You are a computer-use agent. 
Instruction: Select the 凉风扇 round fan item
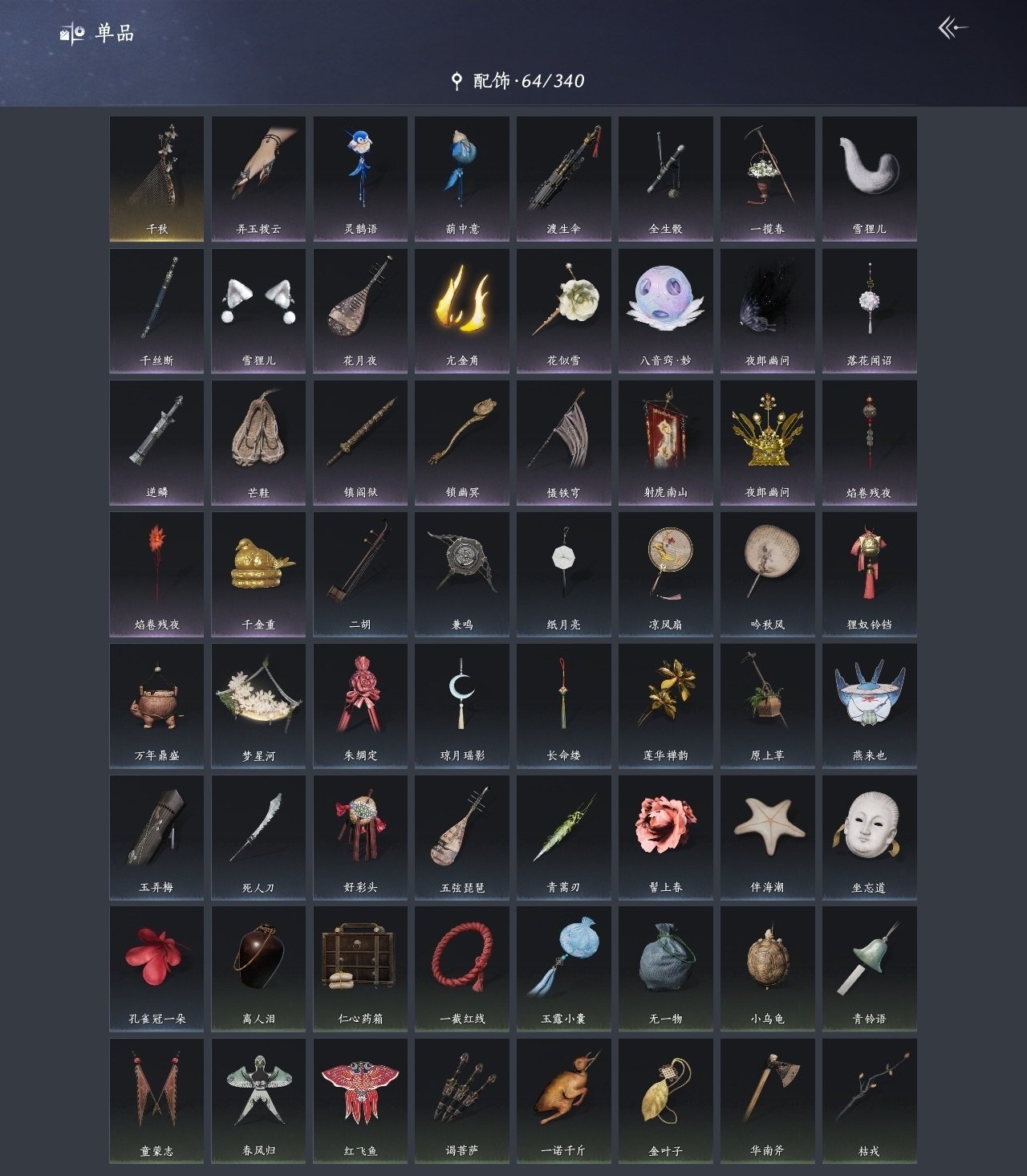665,573
